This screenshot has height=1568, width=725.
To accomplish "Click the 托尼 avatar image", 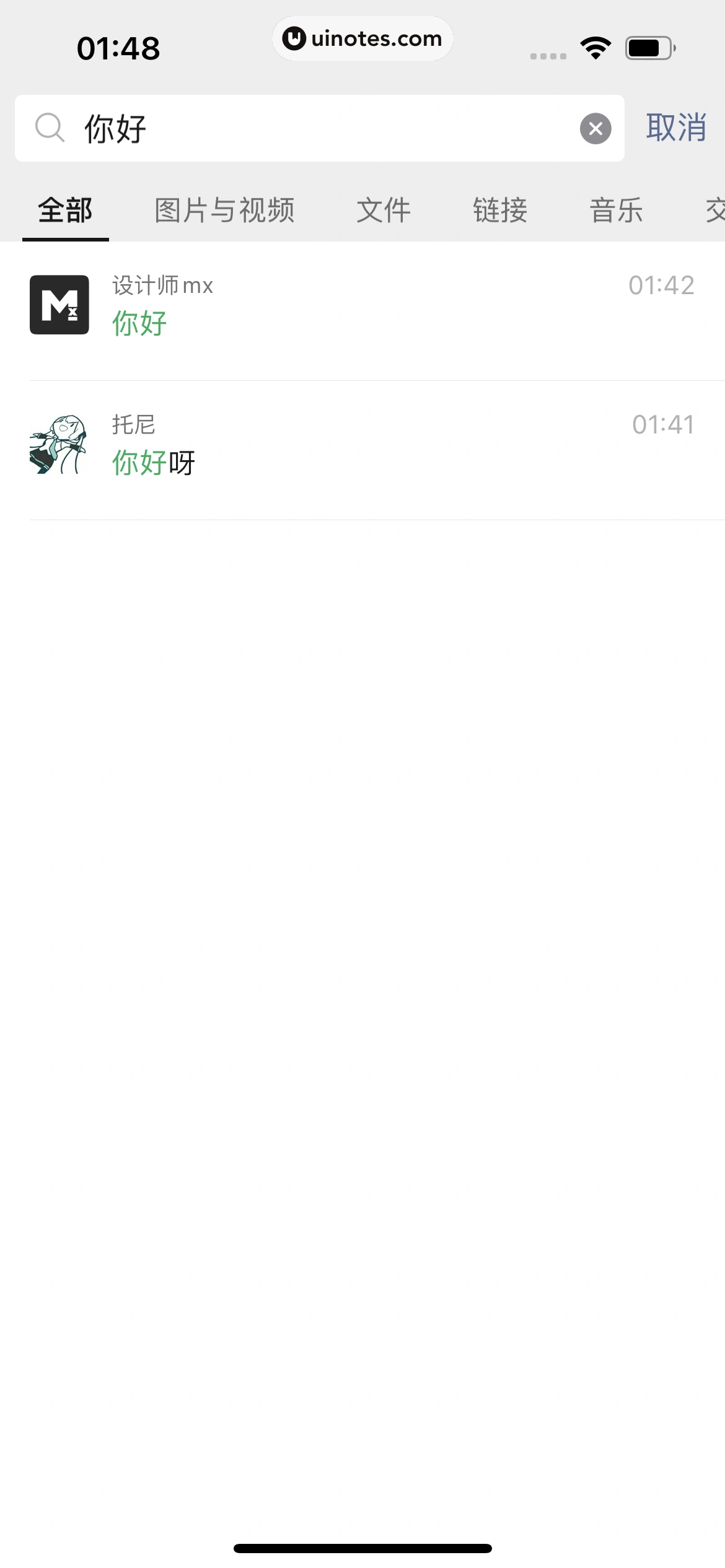I will 60,444.
